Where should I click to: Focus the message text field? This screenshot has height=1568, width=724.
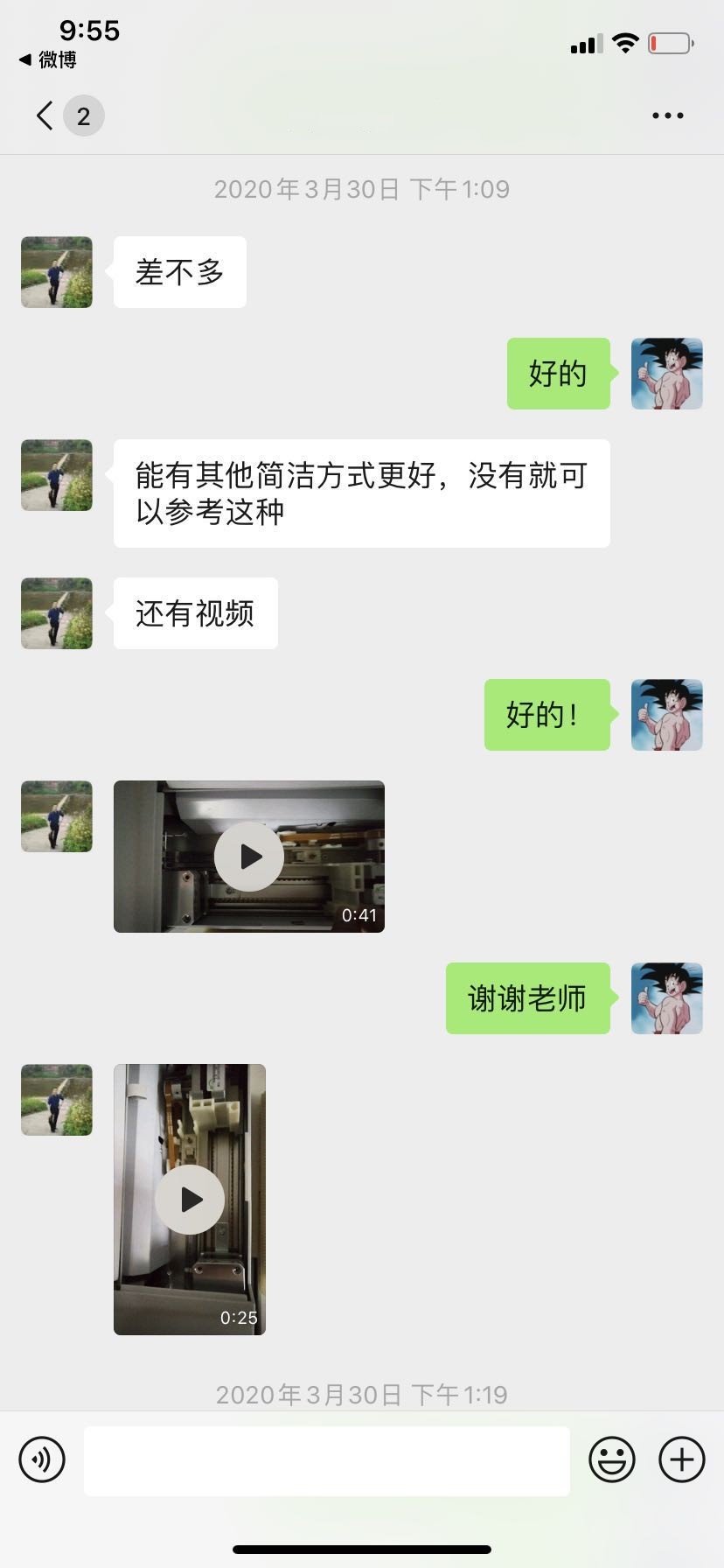(326, 1460)
